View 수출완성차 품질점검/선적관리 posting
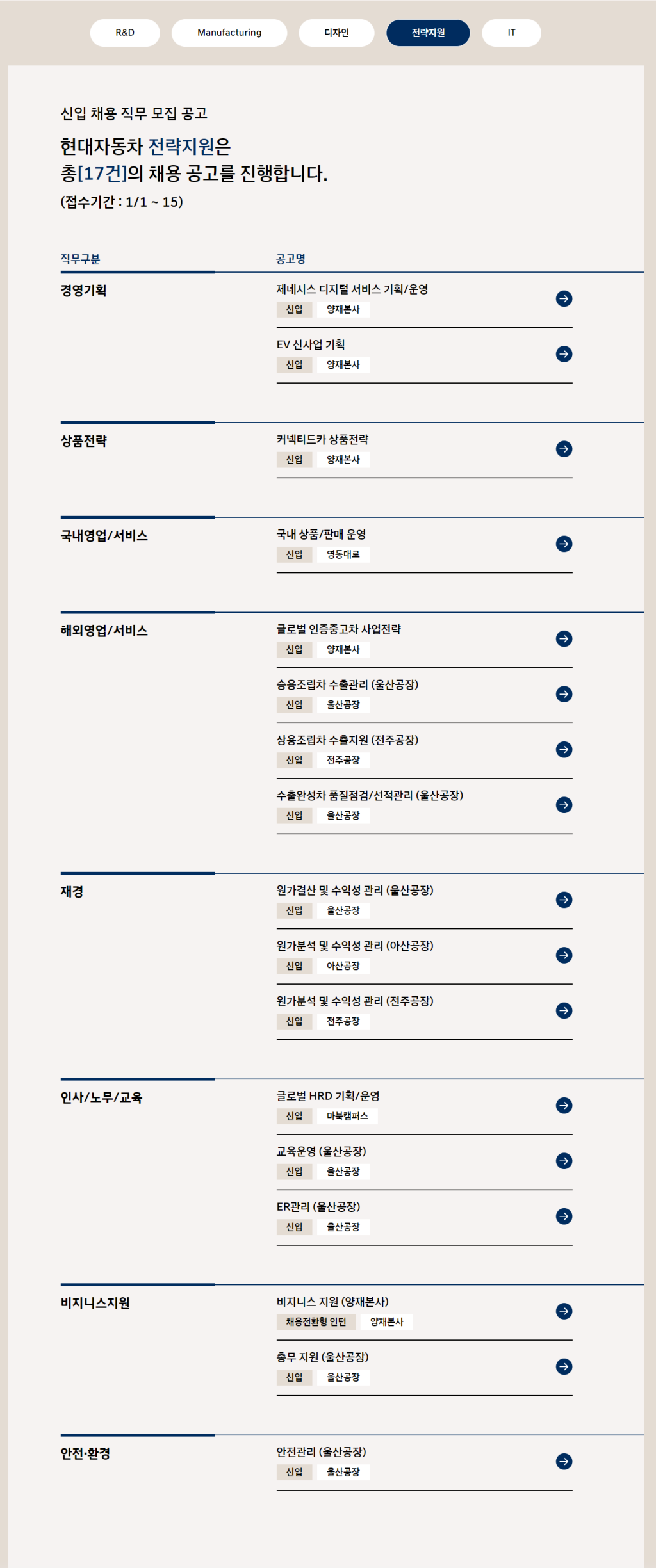The height and width of the screenshot is (1568, 656). point(564,805)
